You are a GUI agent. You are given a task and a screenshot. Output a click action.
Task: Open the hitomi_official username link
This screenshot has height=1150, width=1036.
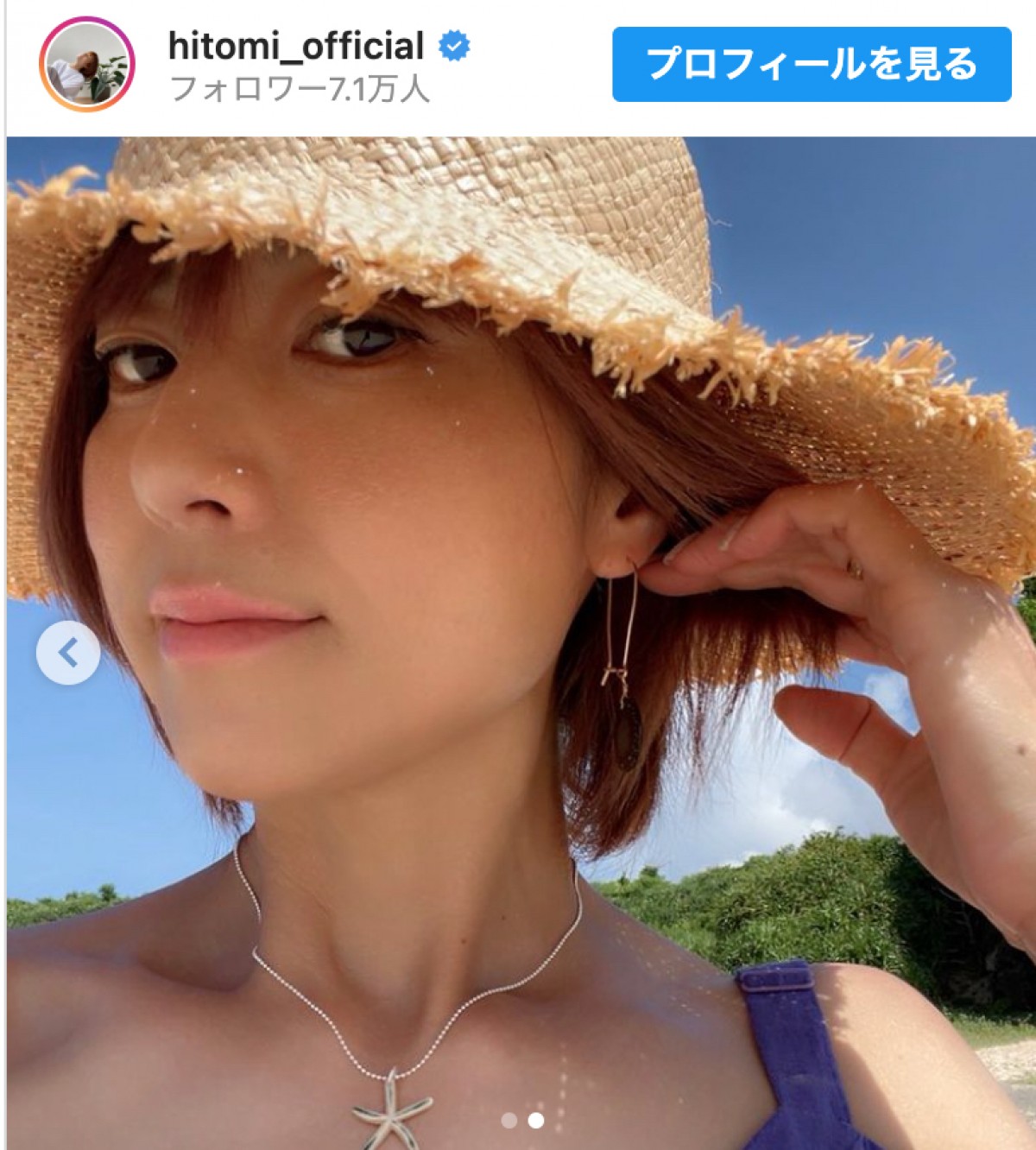pos(296,46)
